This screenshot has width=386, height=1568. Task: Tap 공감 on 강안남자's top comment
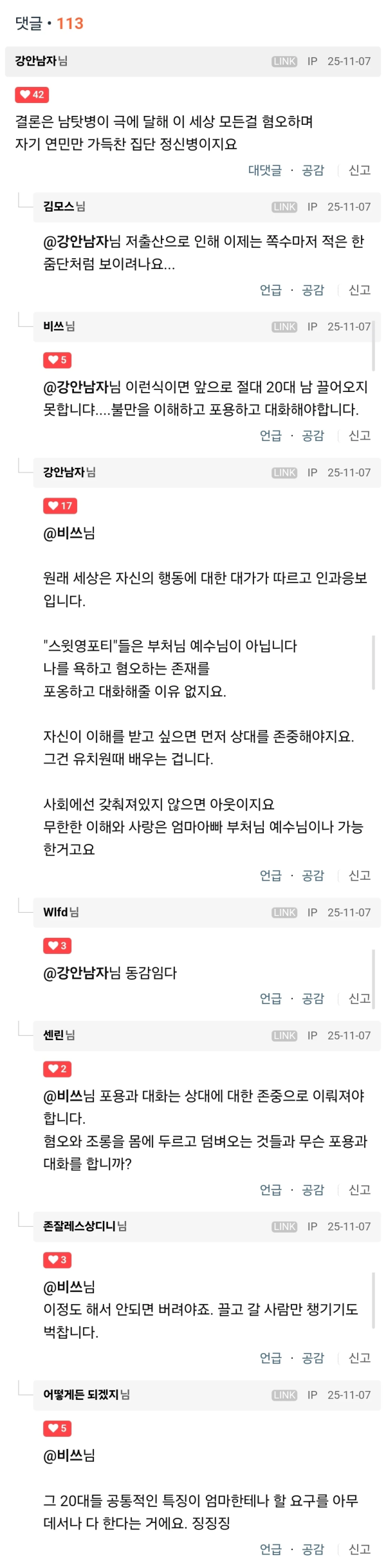(313, 170)
